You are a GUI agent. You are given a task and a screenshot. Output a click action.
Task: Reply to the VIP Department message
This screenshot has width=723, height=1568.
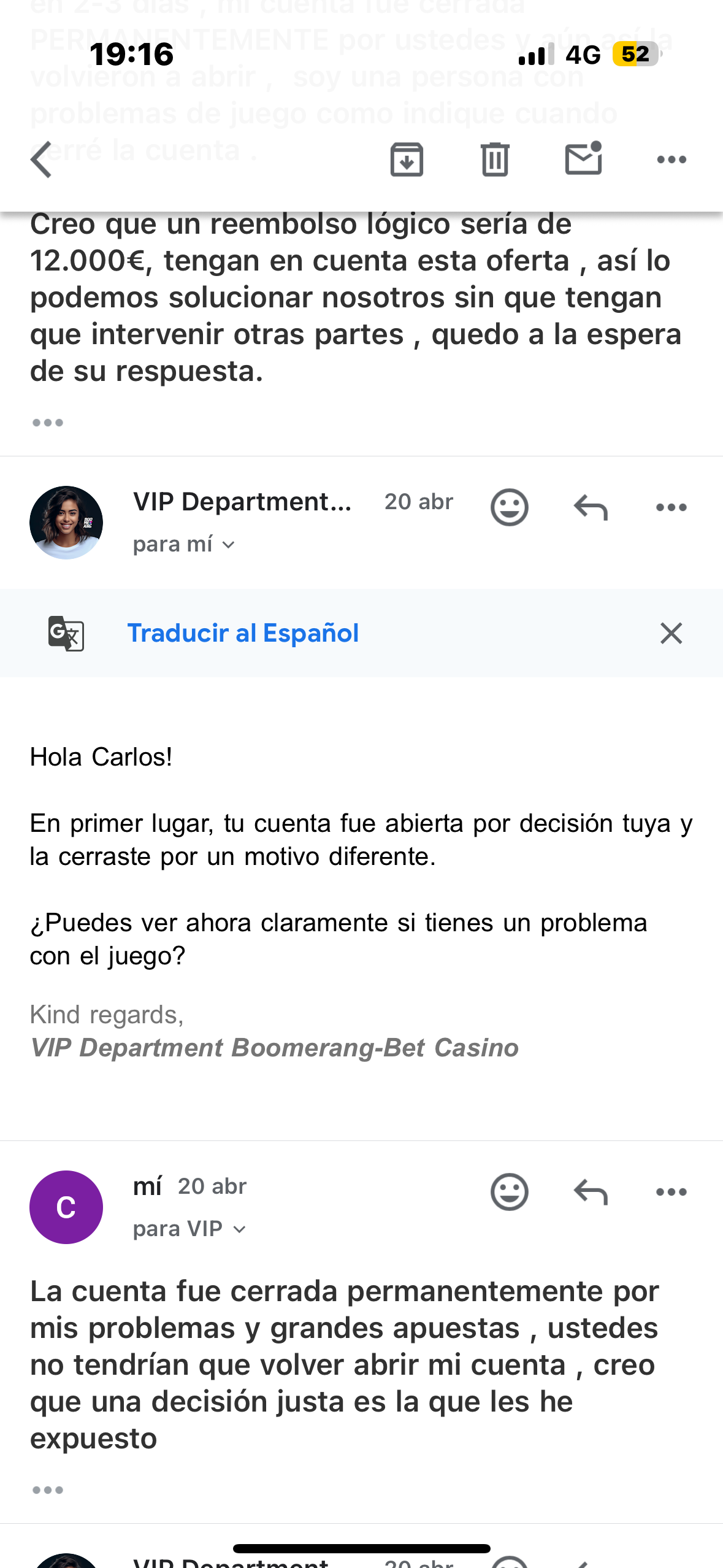(591, 507)
